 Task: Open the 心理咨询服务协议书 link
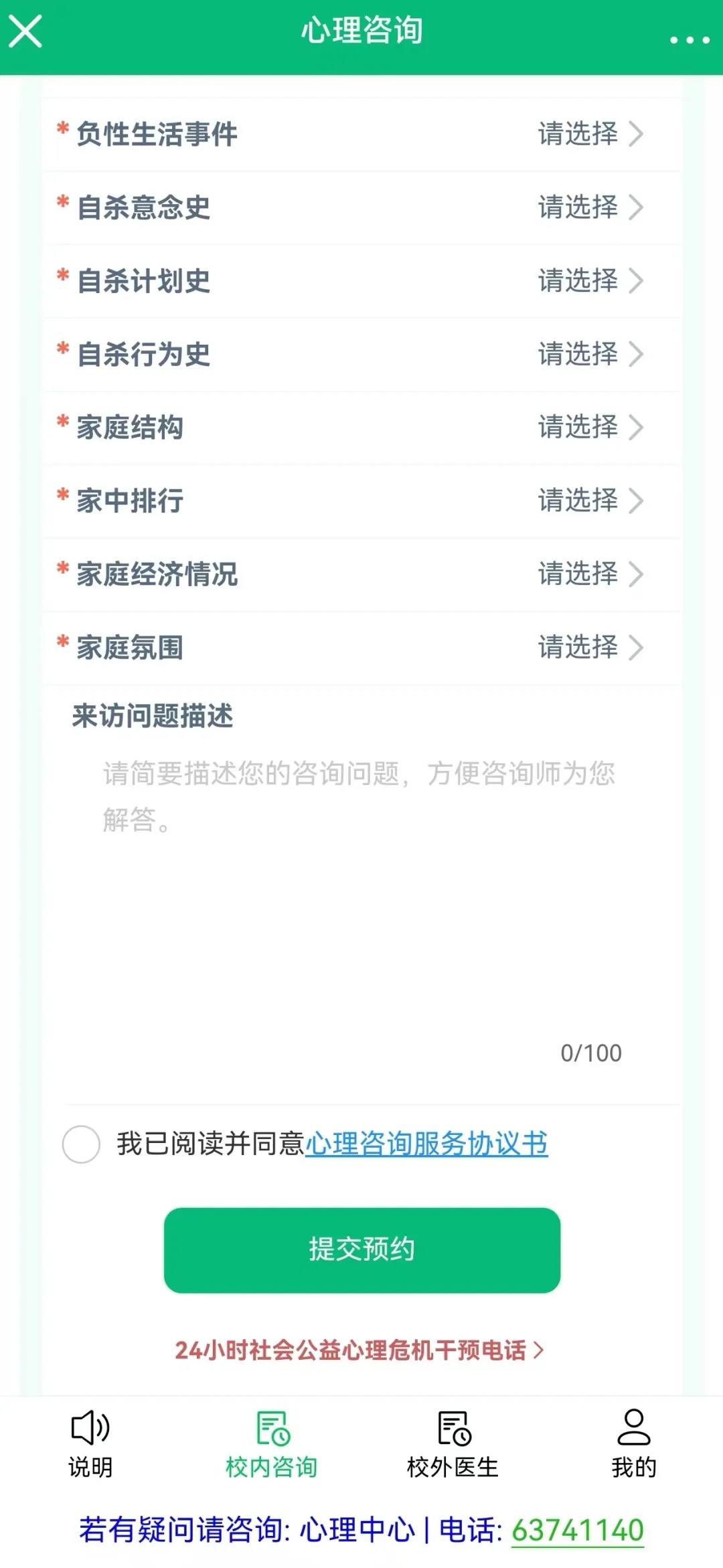pos(426,1144)
